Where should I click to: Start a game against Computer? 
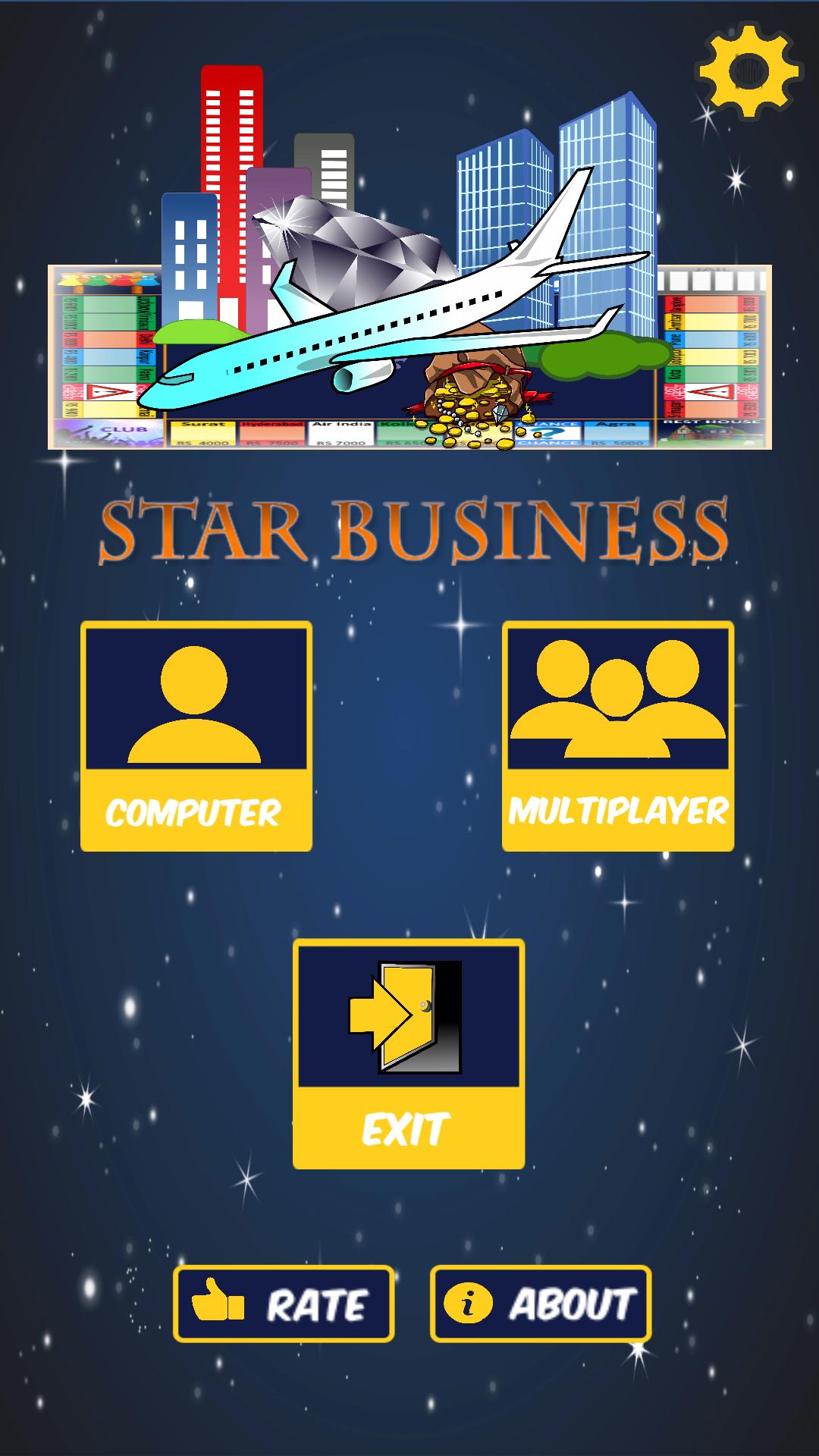[196, 736]
